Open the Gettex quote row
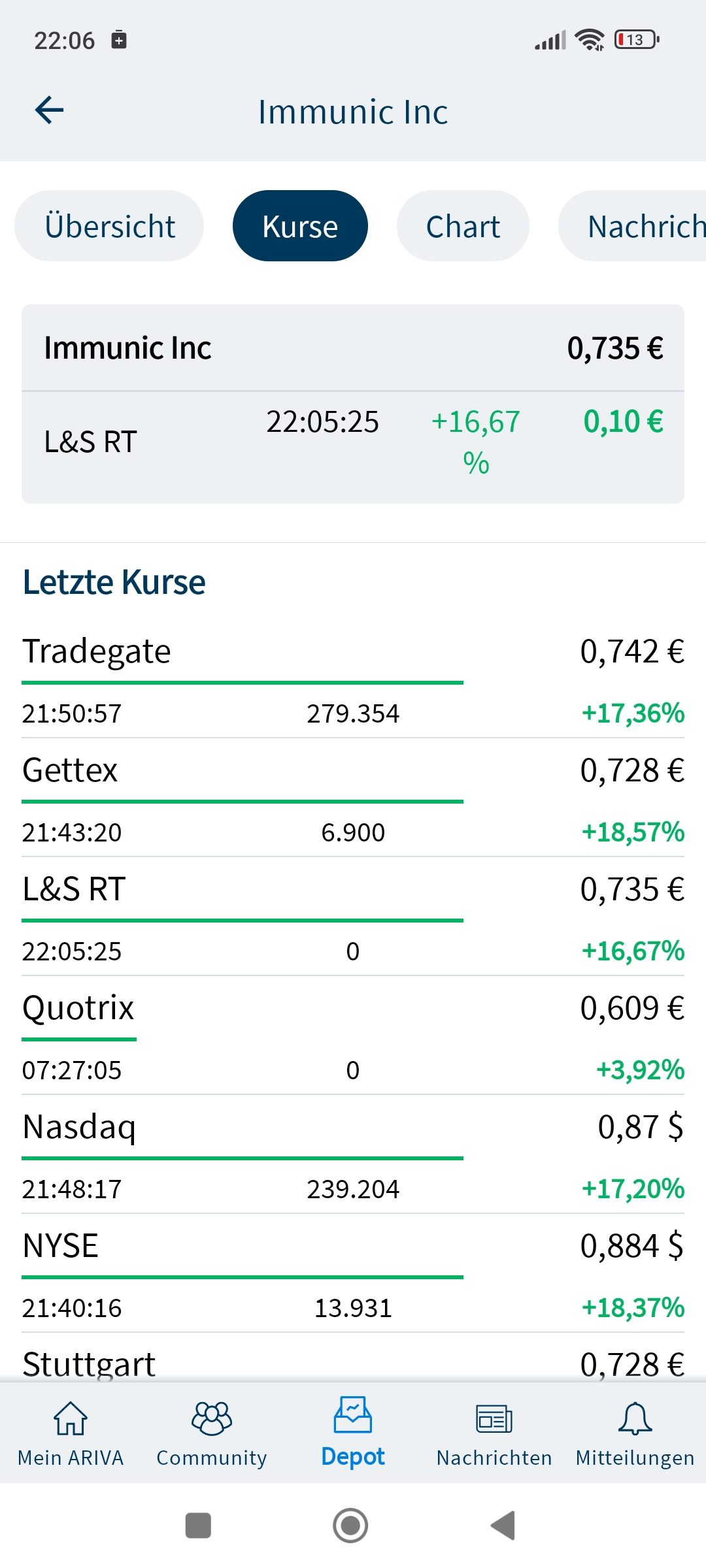This screenshot has width=706, height=1568. coord(353,798)
